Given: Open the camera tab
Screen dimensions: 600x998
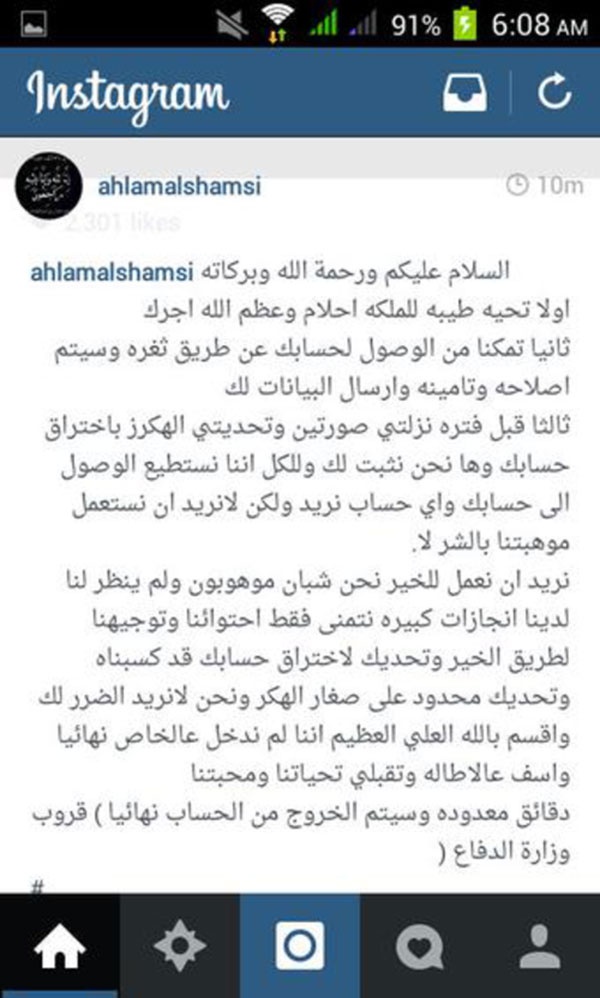Looking at the screenshot, I should pyautogui.click(x=300, y=945).
